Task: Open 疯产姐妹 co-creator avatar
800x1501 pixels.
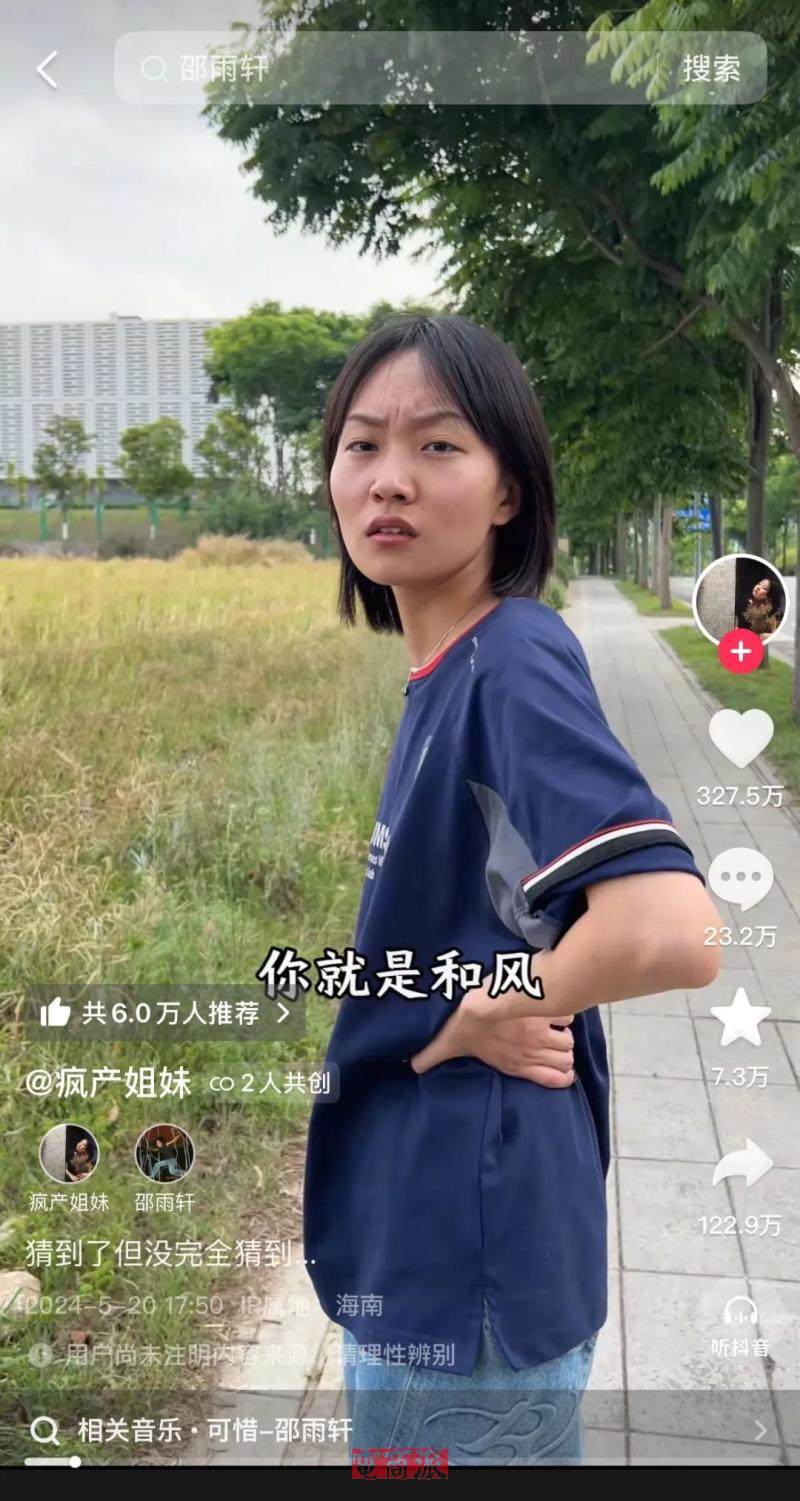Action: (x=69, y=1154)
